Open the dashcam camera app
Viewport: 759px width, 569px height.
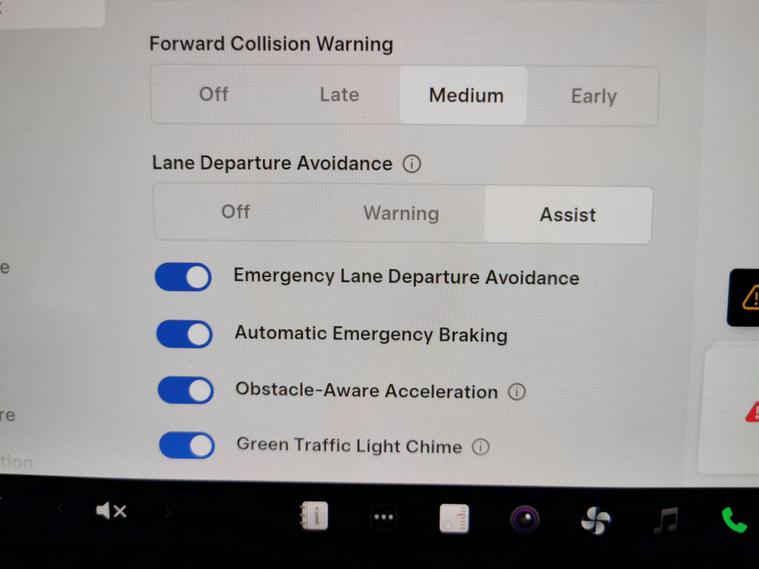(525, 519)
